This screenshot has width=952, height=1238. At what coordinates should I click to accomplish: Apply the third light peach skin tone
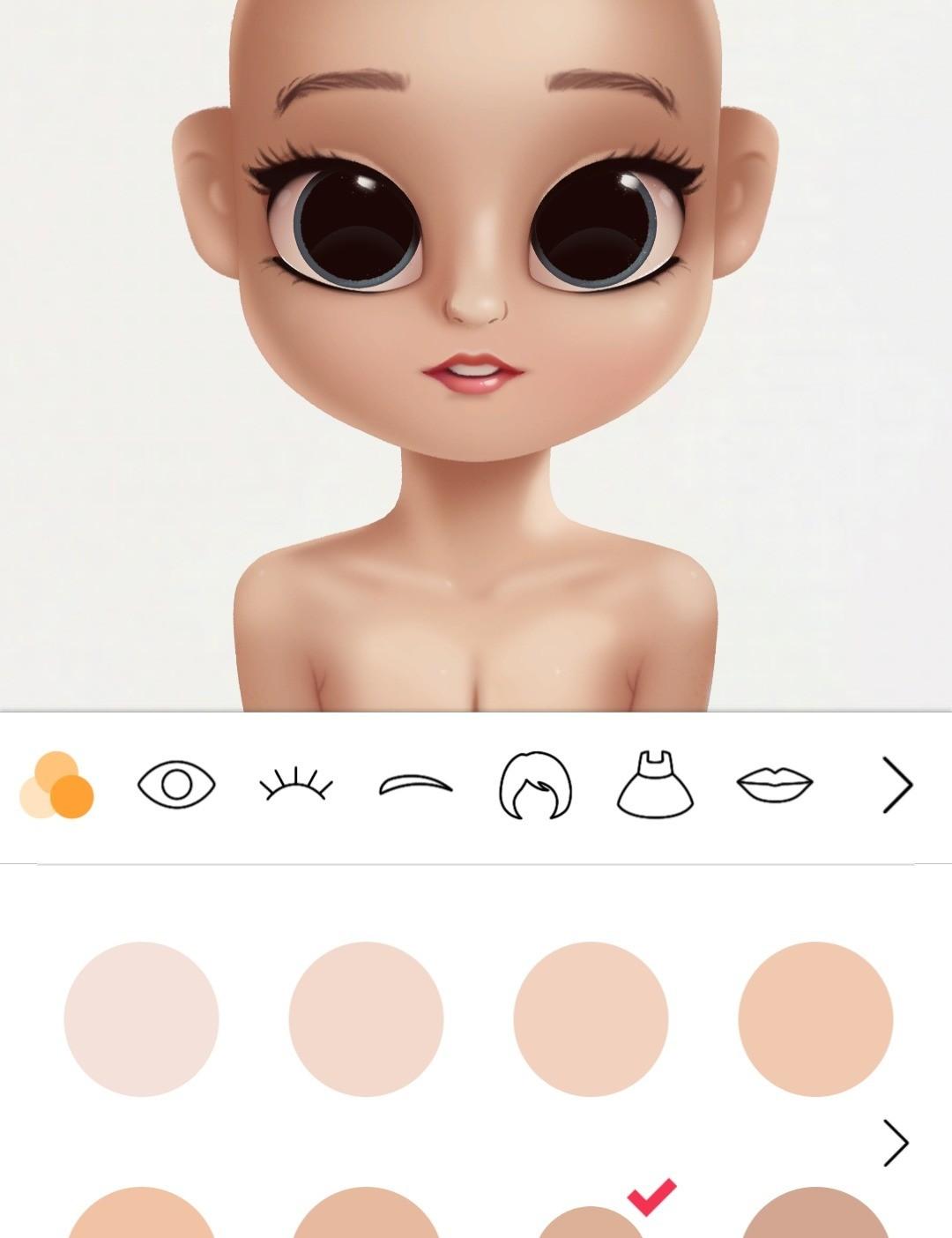click(591, 1019)
